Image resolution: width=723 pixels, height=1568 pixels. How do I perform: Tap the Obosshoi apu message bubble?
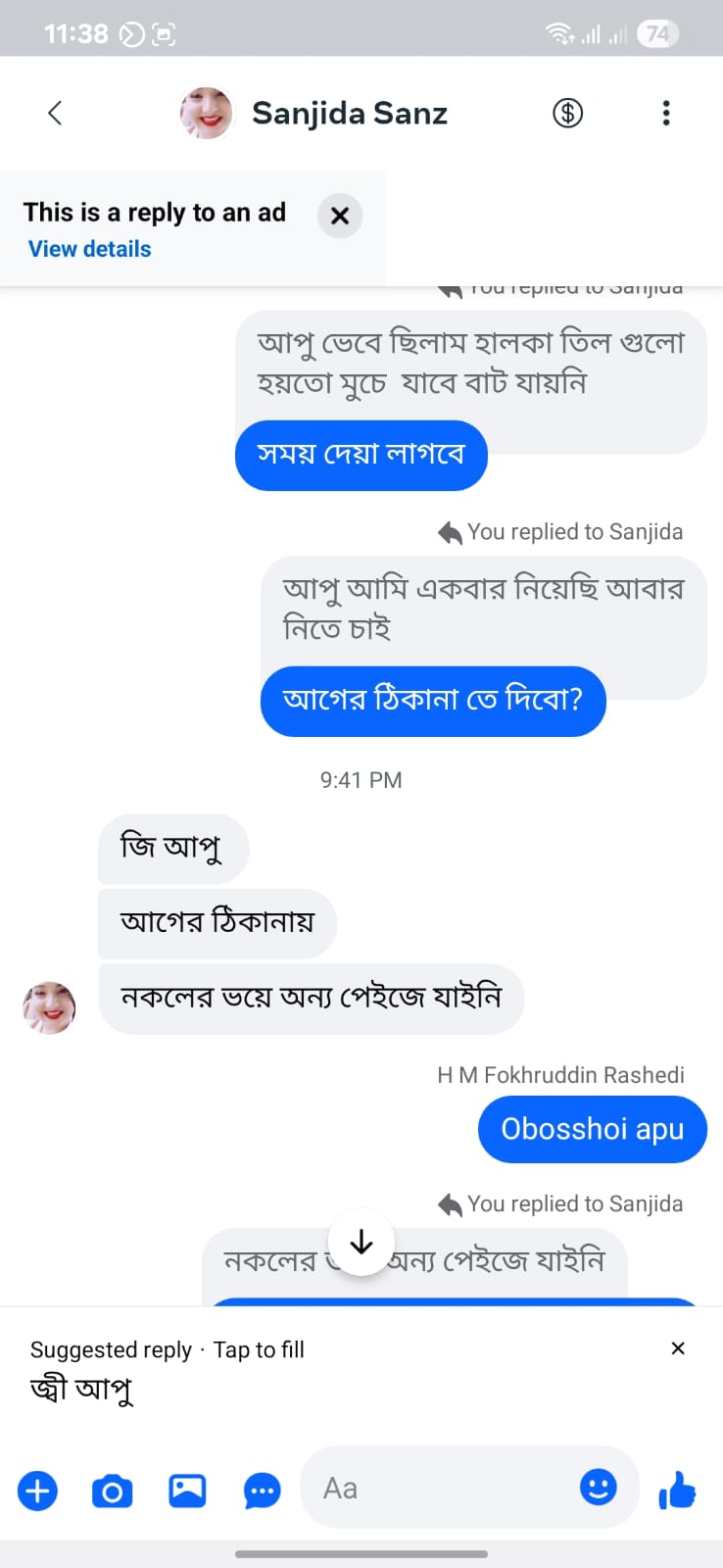point(591,1129)
